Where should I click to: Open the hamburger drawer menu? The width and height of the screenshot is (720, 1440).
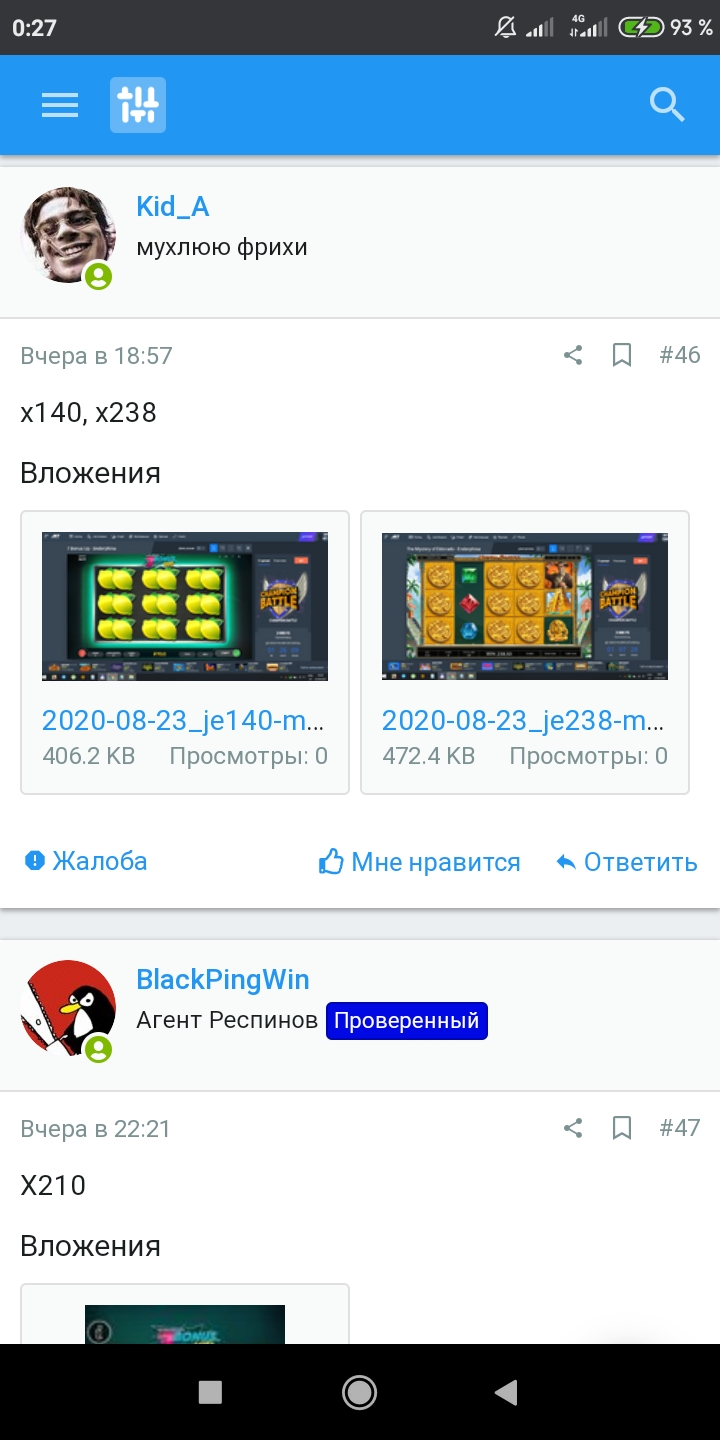[x=60, y=105]
